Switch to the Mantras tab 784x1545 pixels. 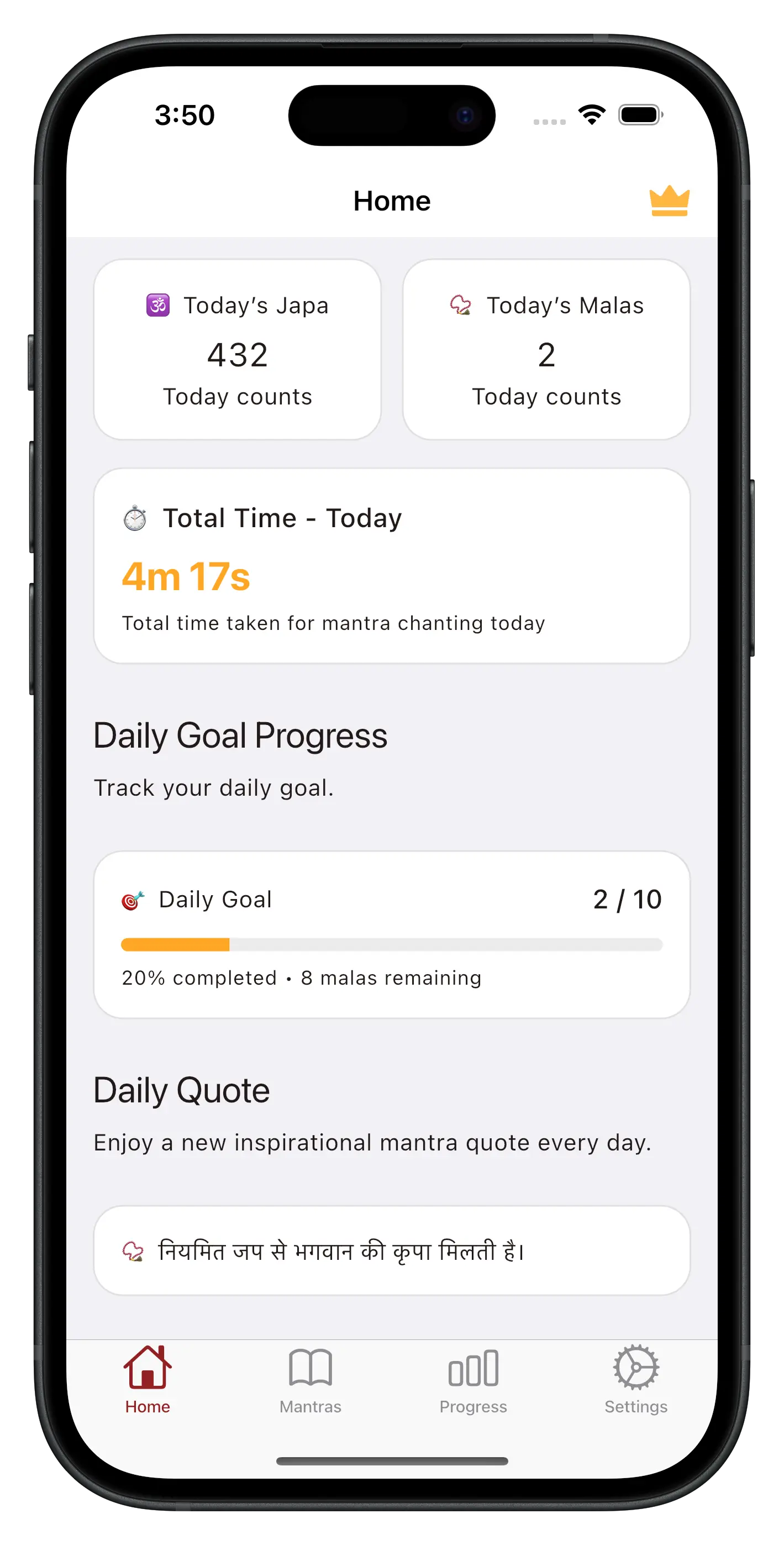[x=310, y=1379]
